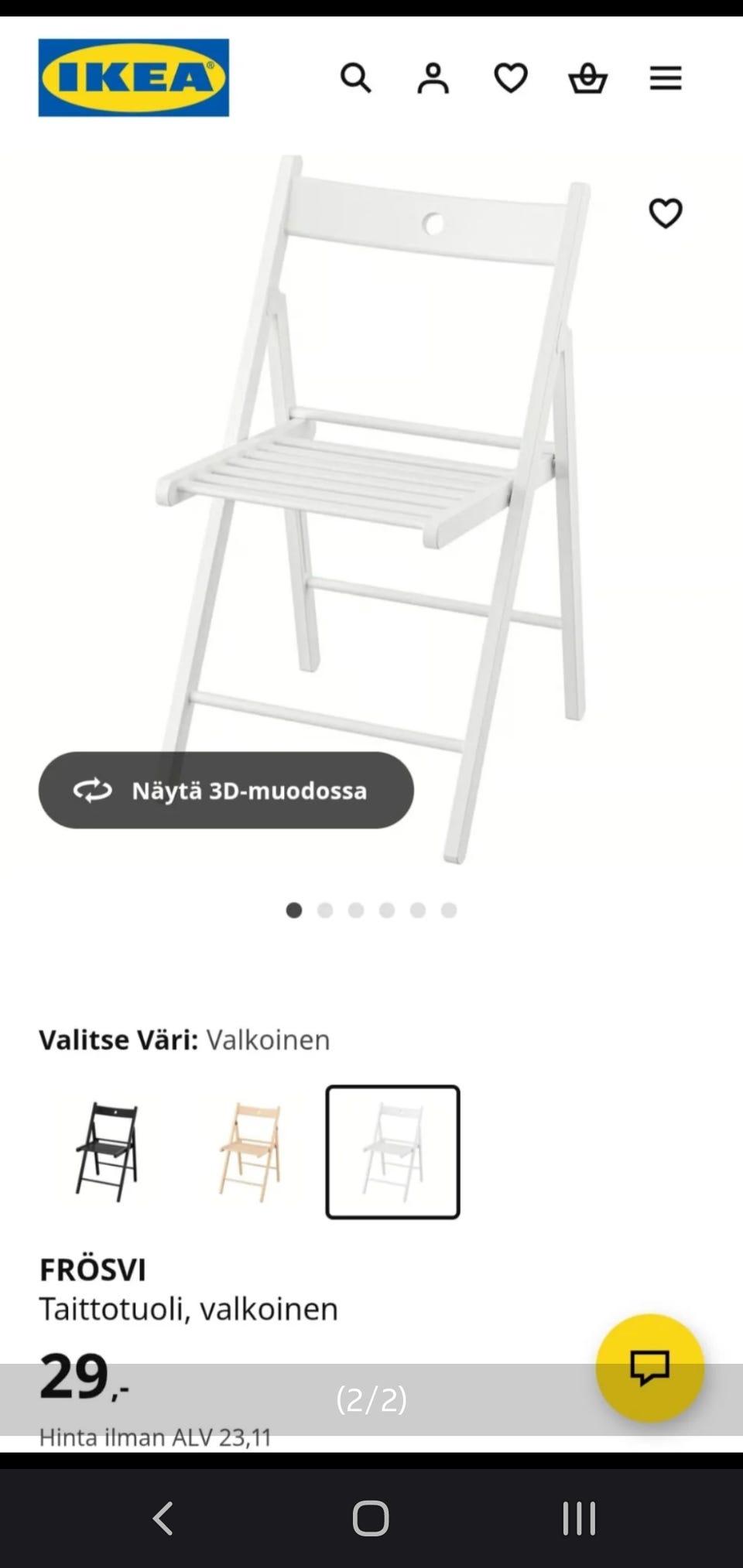The height and width of the screenshot is (1568, 743).
Task: Open the hamburger menu
Action: click(665, 78)
